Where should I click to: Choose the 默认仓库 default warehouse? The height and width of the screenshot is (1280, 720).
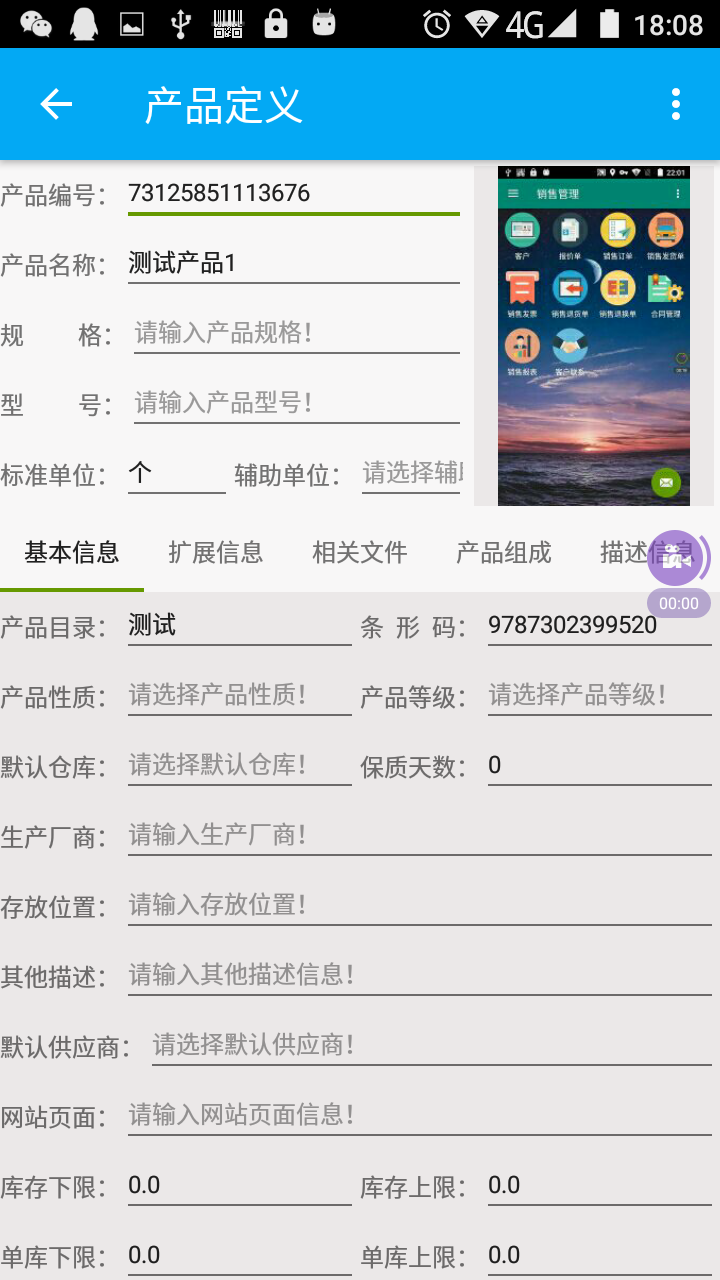point(239,765)
